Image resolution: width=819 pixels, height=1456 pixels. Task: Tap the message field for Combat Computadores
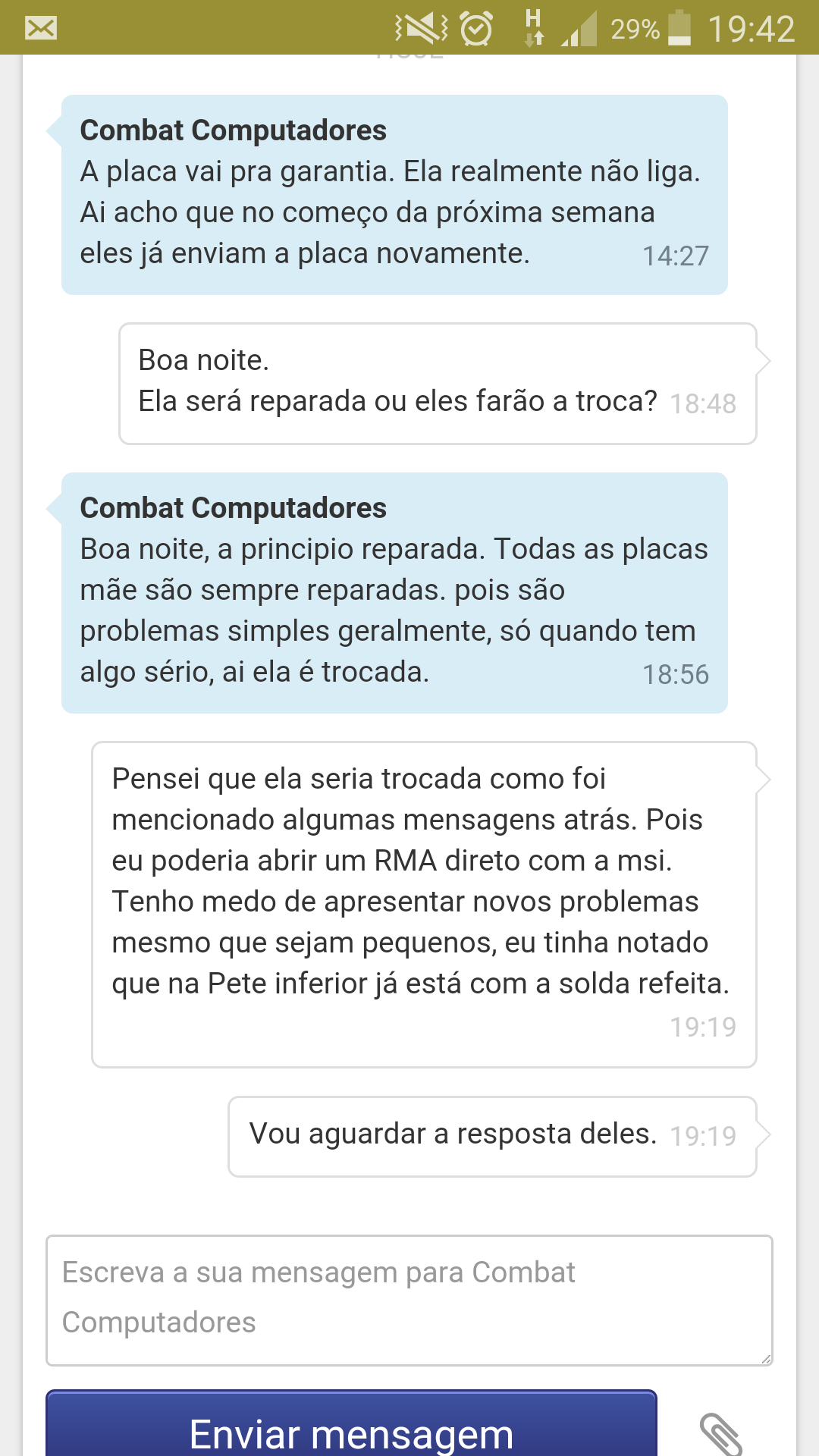pyautogui.click(x=409, y=1301)
